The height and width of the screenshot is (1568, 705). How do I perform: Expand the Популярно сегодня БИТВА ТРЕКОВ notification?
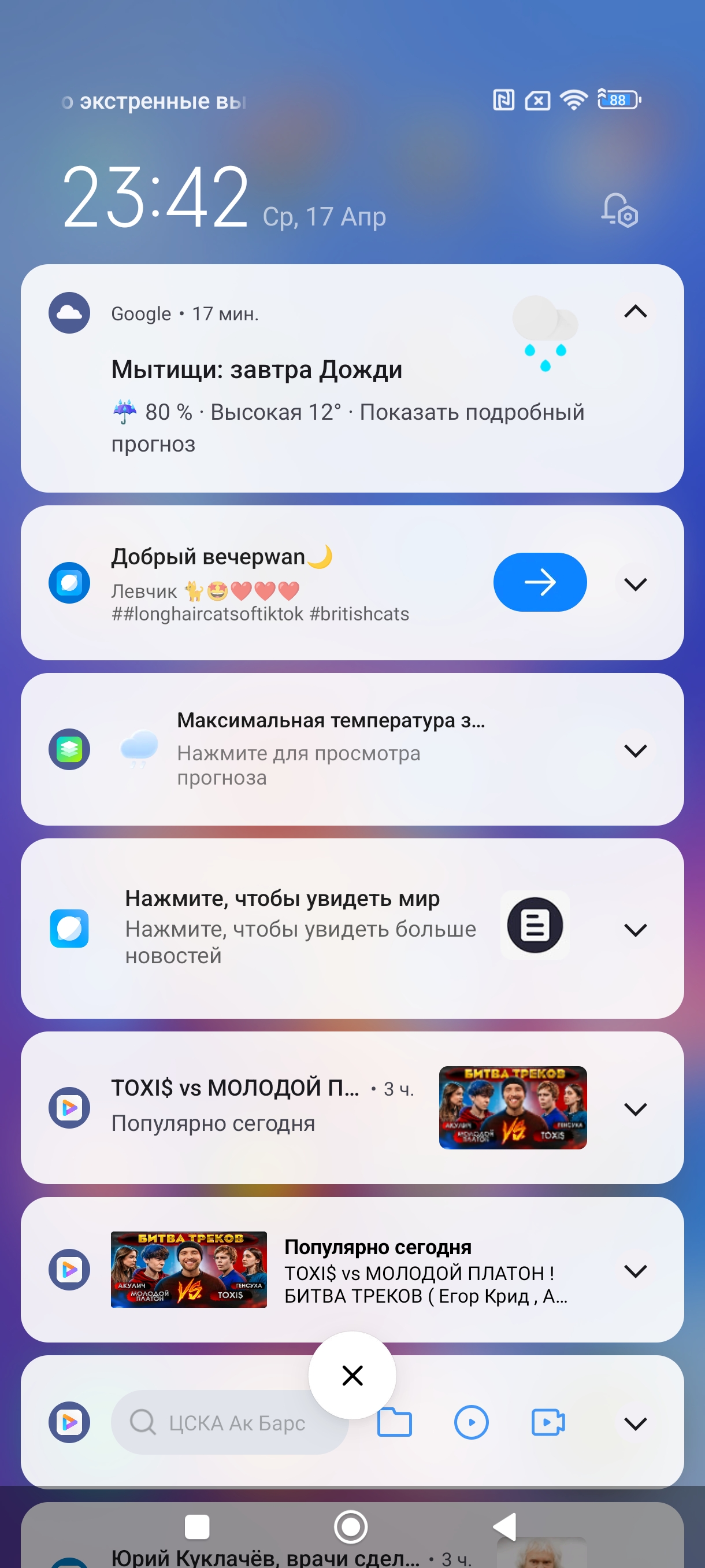(x=635, y=1271)
